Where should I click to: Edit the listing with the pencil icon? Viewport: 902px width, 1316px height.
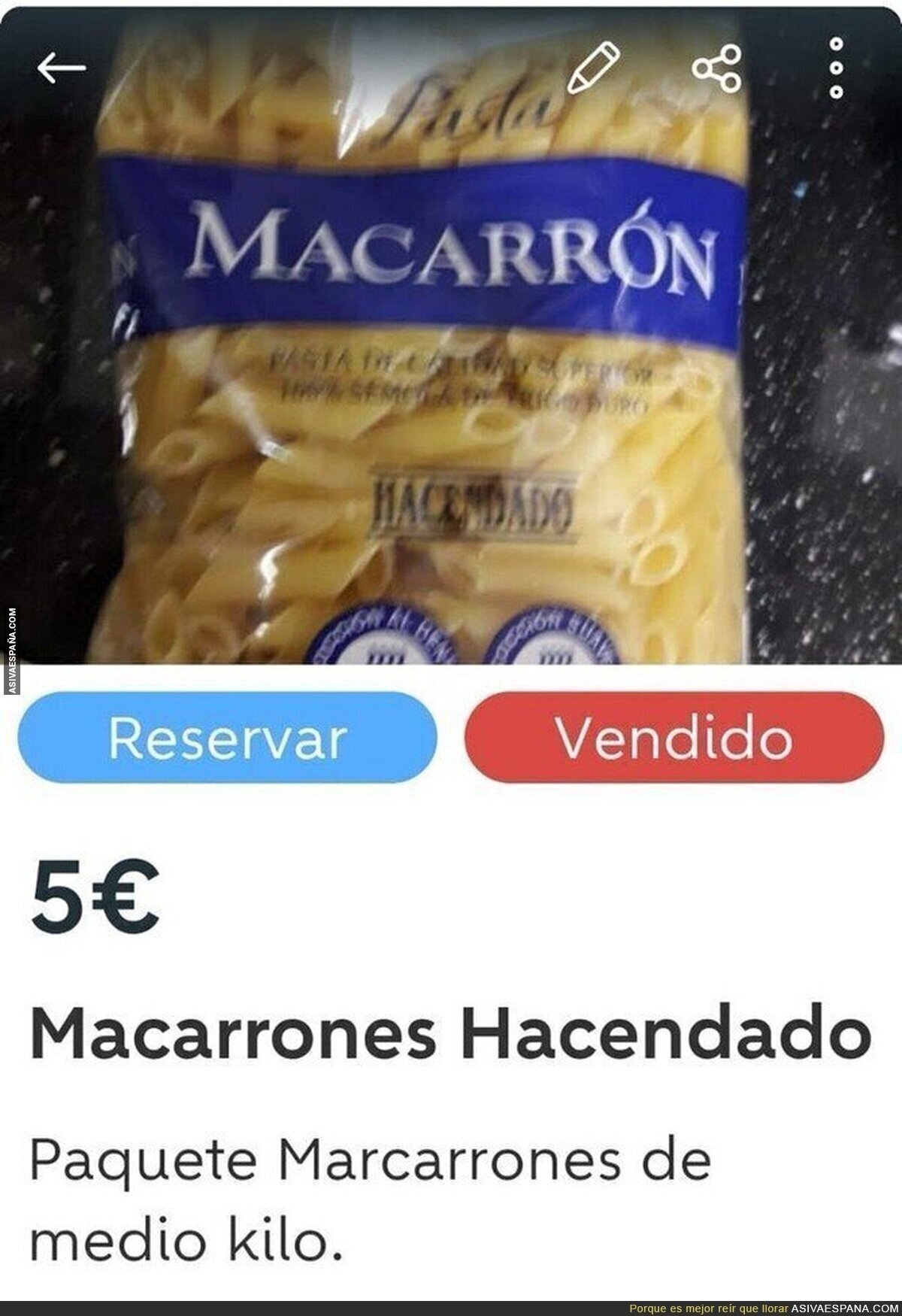593,68
